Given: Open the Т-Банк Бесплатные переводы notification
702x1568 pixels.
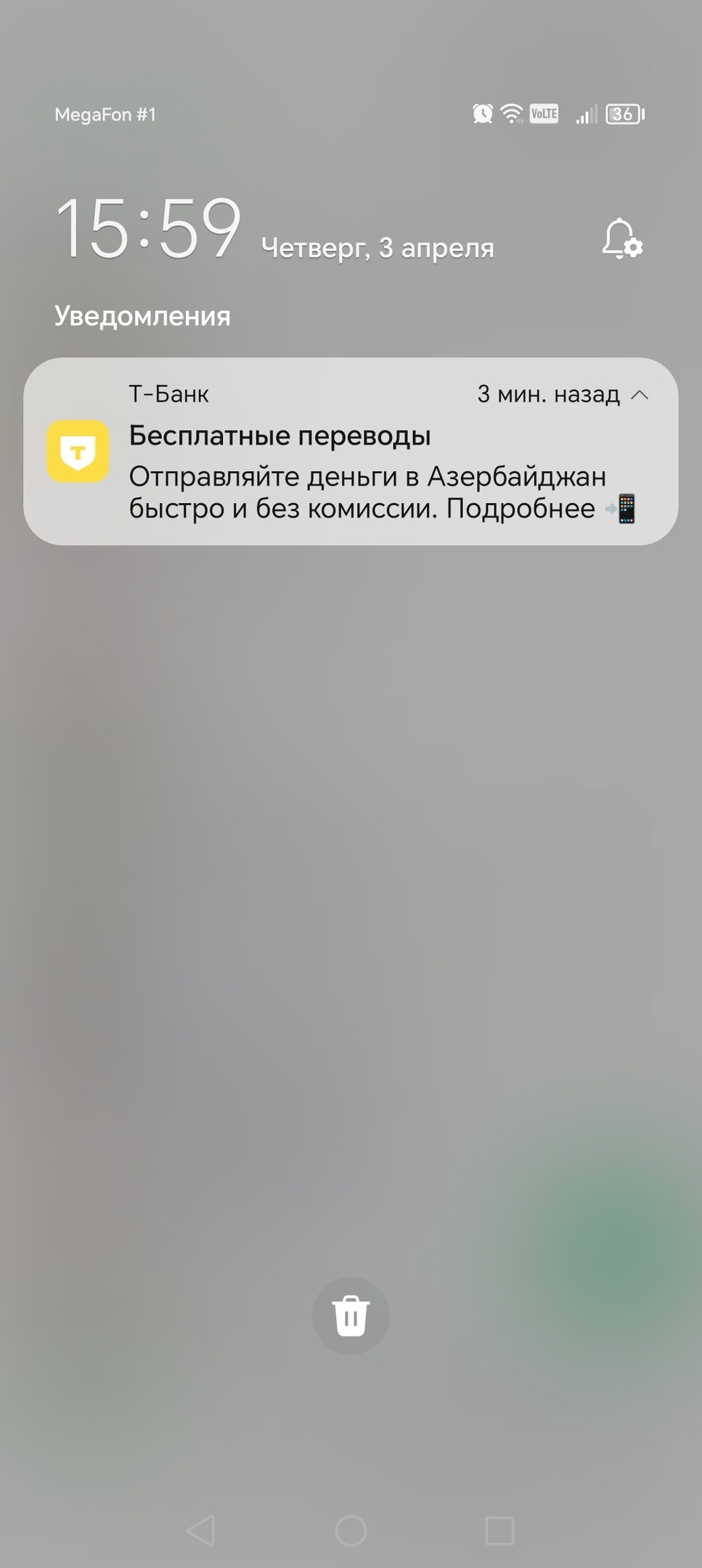Looking at the screenshot, I should tap(351, 452).
